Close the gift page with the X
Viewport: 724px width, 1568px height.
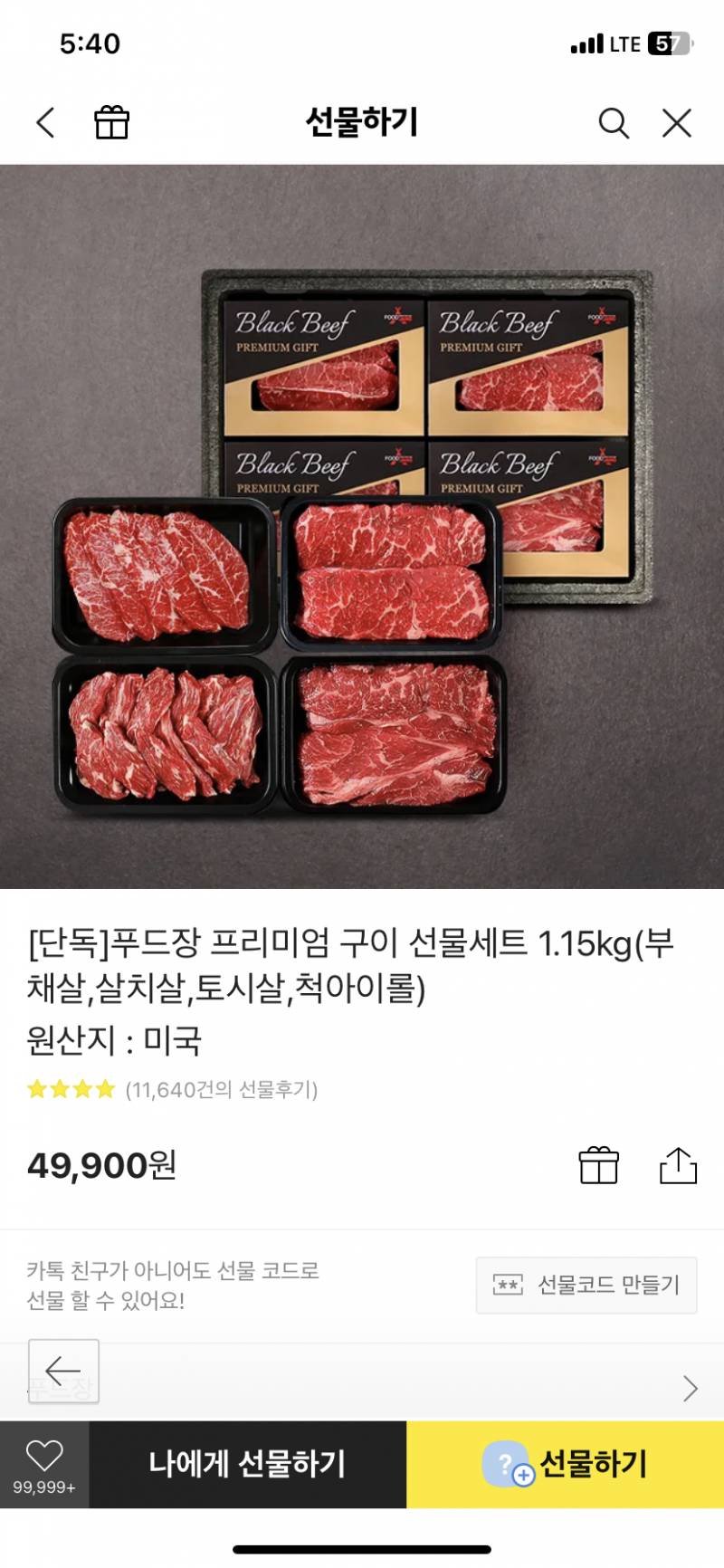pyautogui.click(x=677, y=124)
